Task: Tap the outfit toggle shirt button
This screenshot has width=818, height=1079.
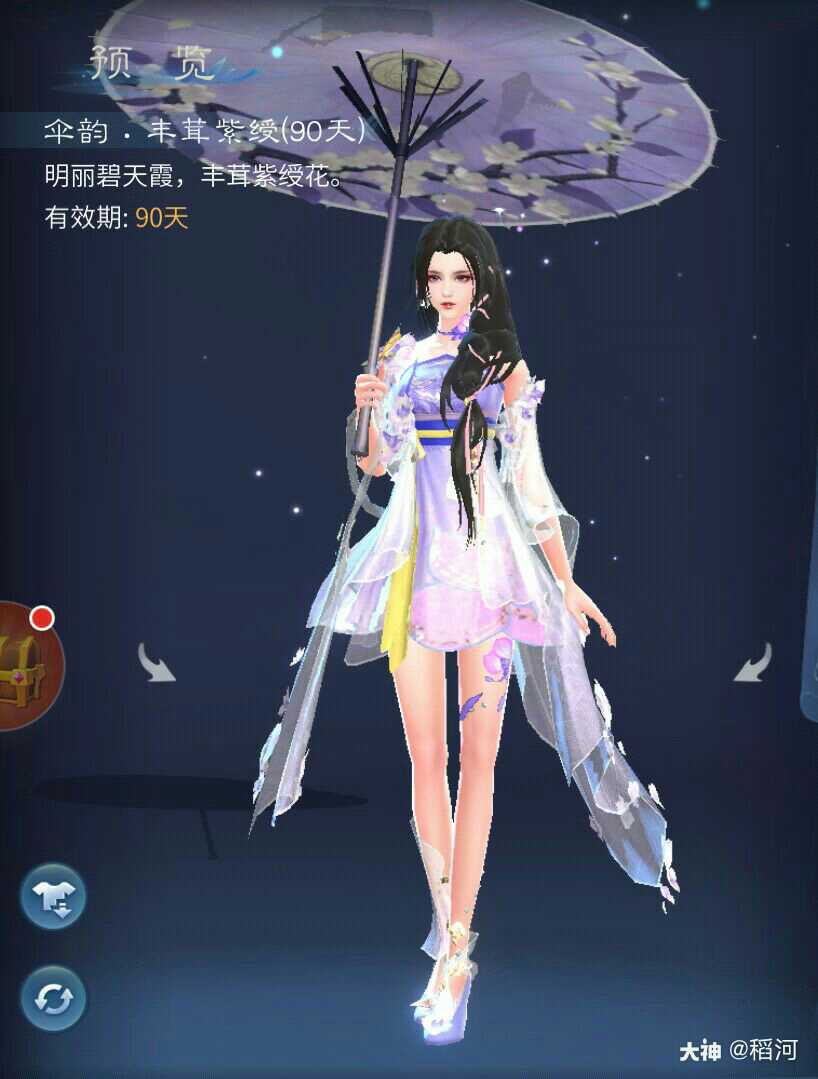Action: [53, 896]
